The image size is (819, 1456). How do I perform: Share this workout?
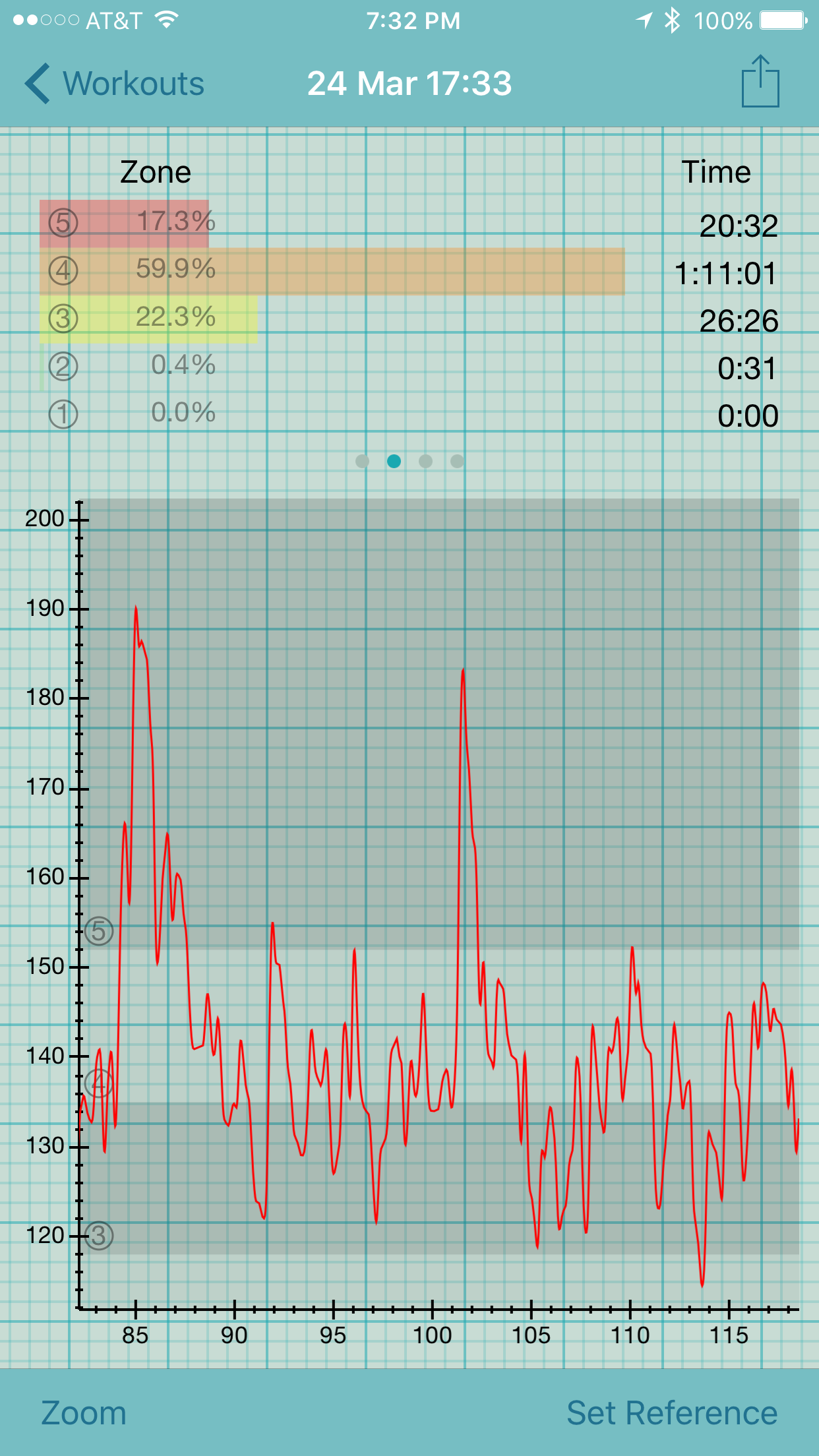(x=760, y=81)
